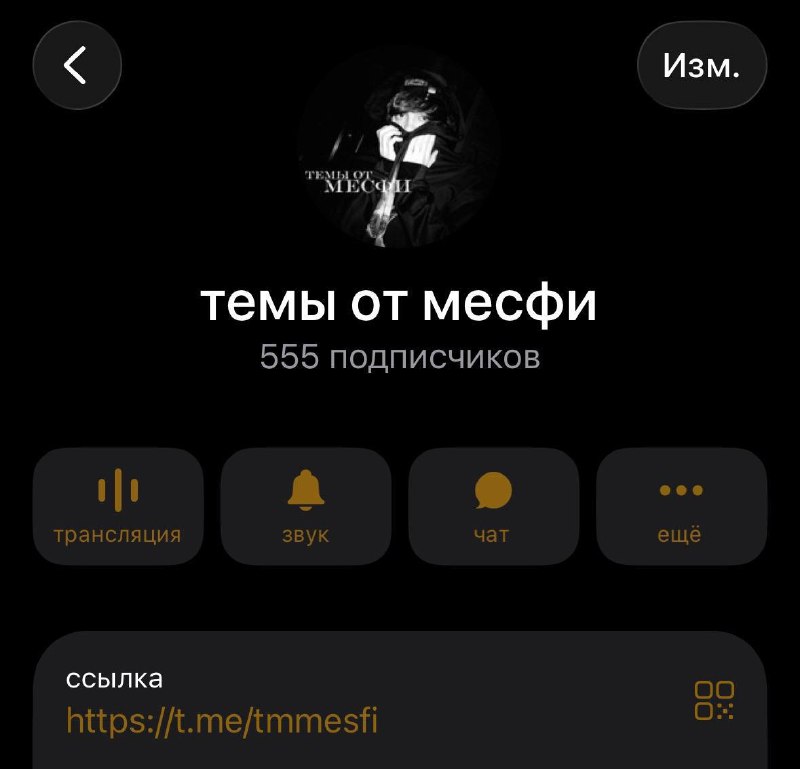Viewport: 800px width, 769px height.
Task: Open the ещё more options menu
Action: pos(682,506)
